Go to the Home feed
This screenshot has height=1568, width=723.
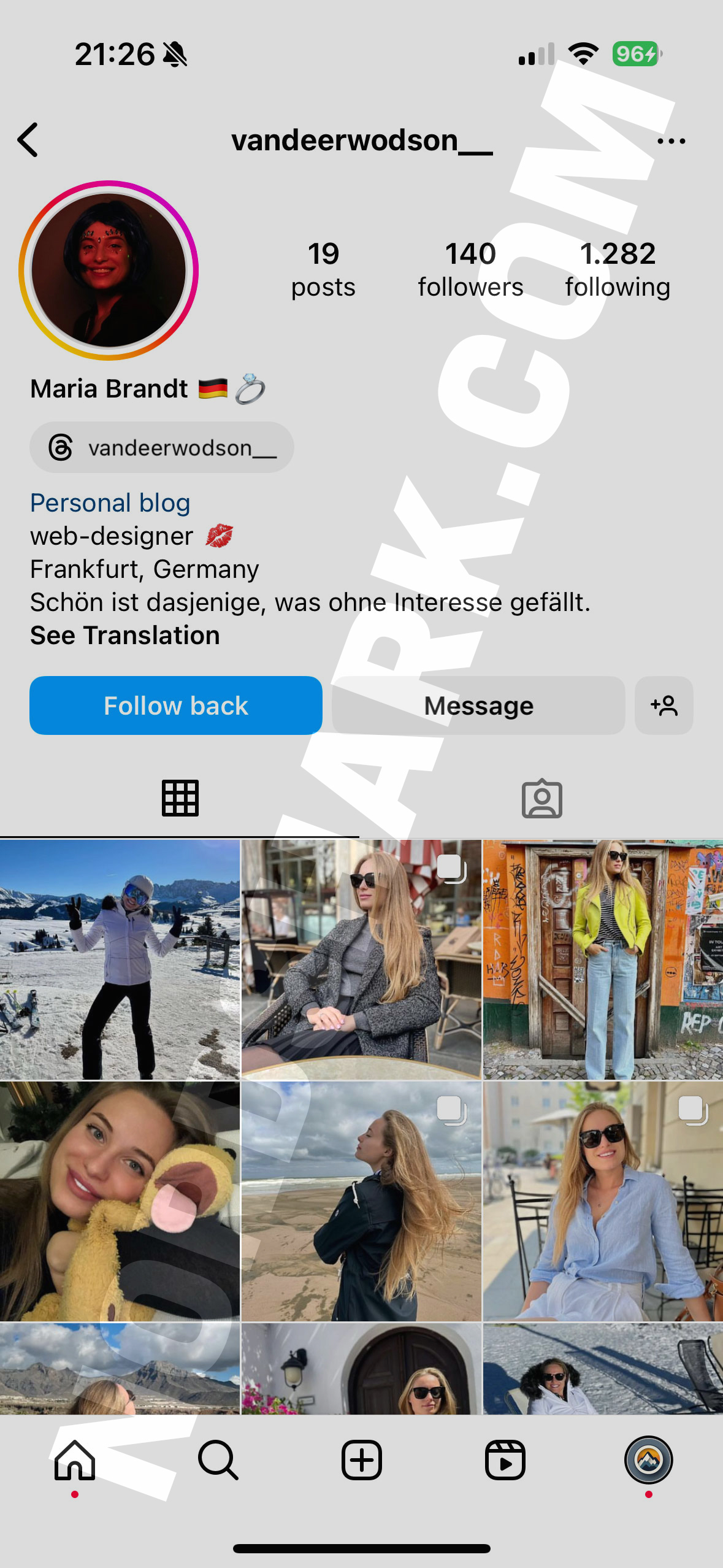click(x=75, y=1460)
